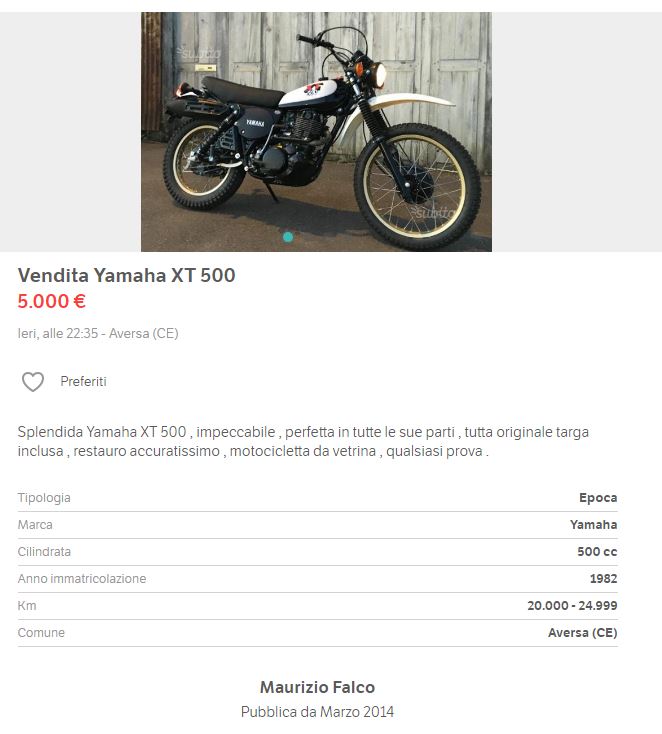Screen dimensions: 662x734
Task: Open the Yamaha XT 500 photo
Action: pyautogui.click(x=316, y=130)
